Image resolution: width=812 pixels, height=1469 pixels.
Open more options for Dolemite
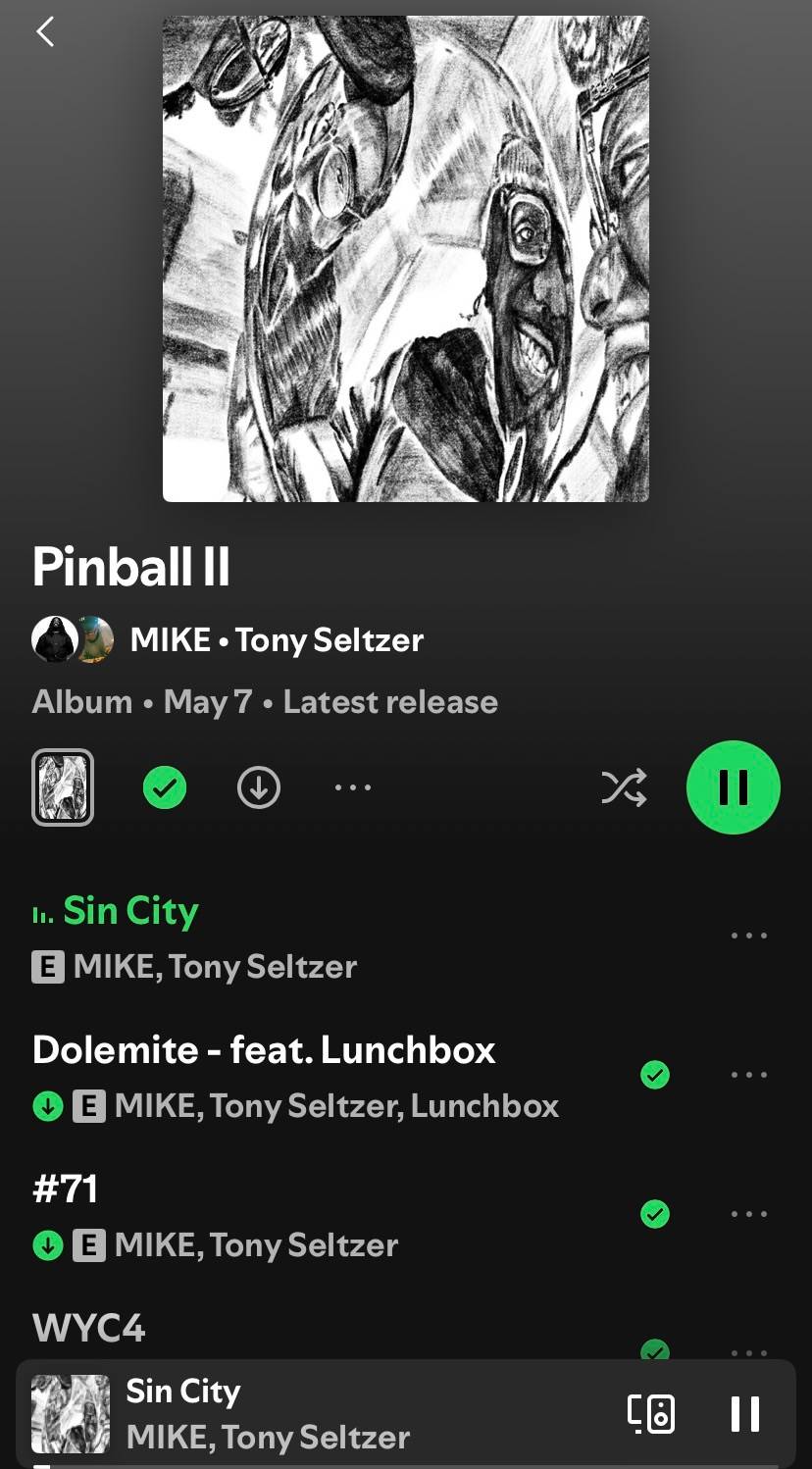749,1075
